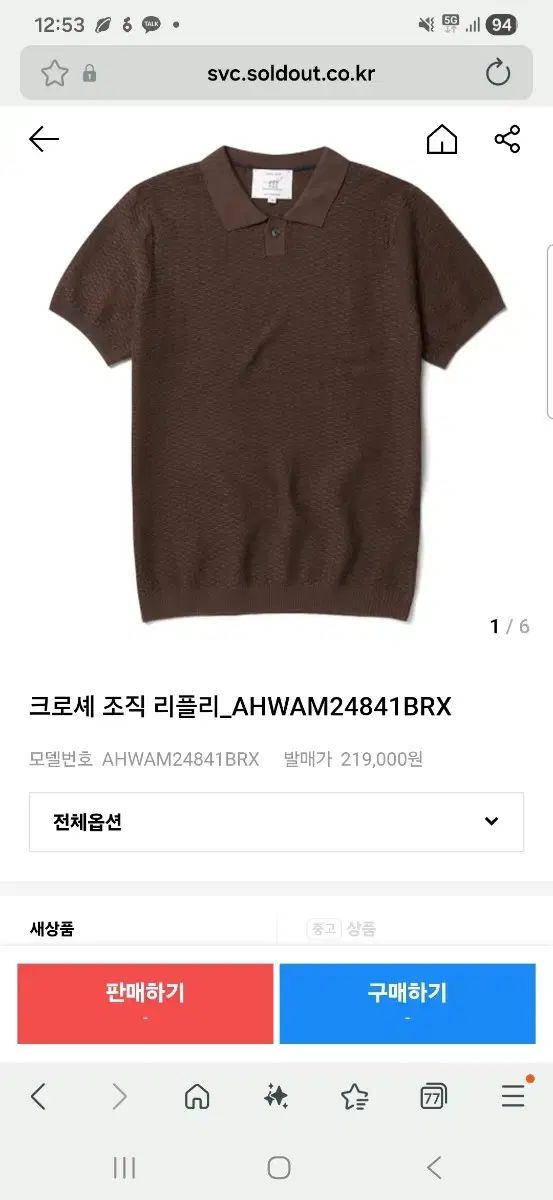This screenshot has height=1200, width=553.
Task: Open the browser AI sparkle tool
Action: coord(276,1097)
